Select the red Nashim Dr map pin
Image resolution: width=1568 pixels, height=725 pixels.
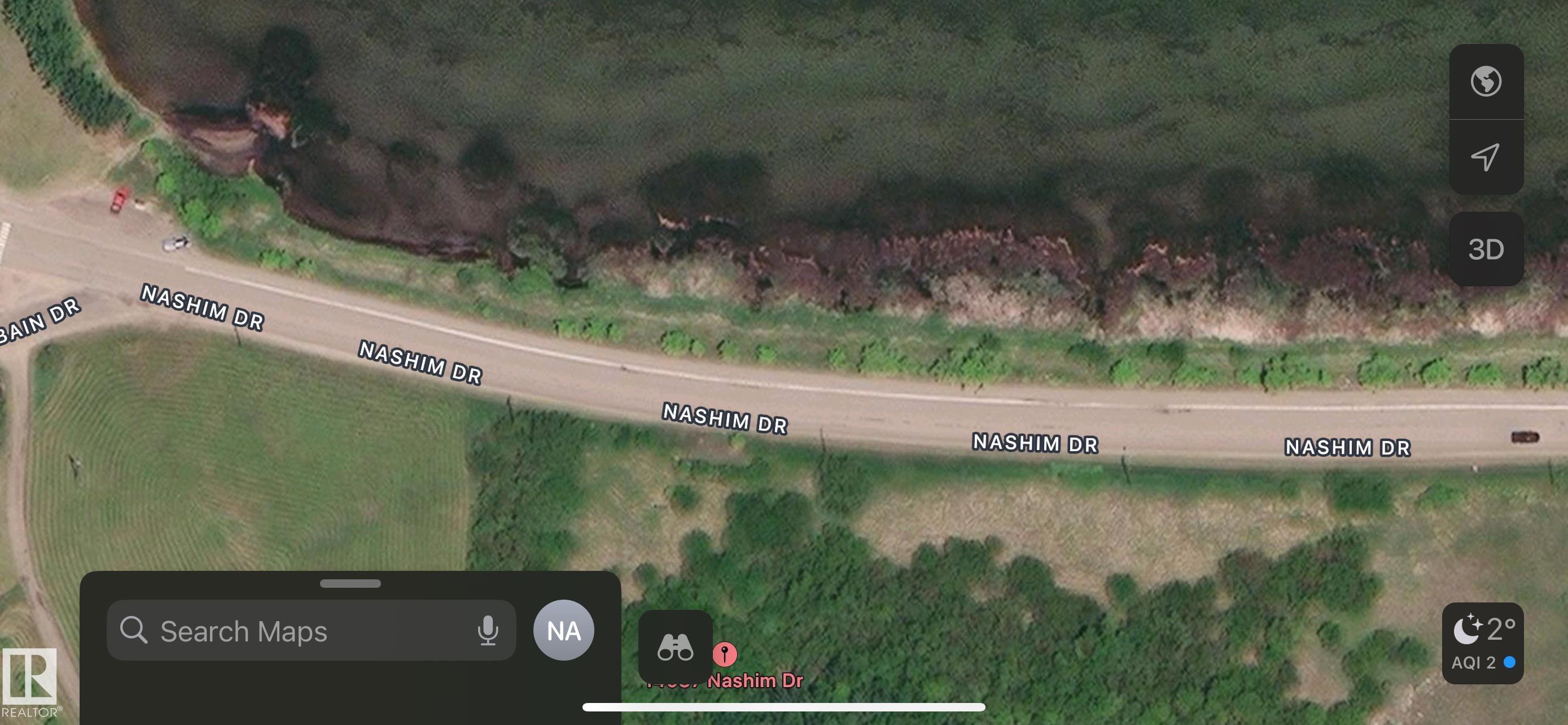tap(725, 654)
